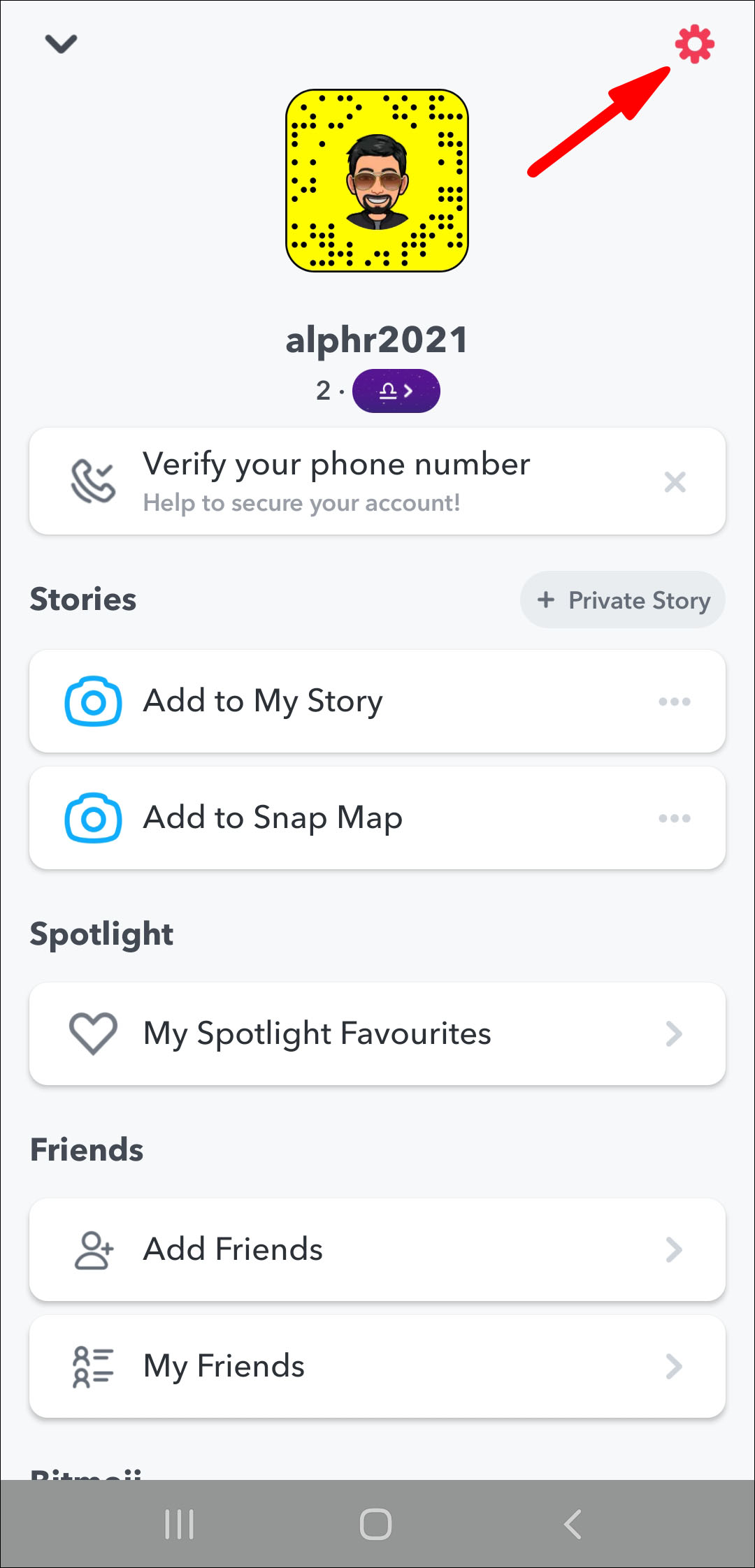Tap the system back button

573,1524
